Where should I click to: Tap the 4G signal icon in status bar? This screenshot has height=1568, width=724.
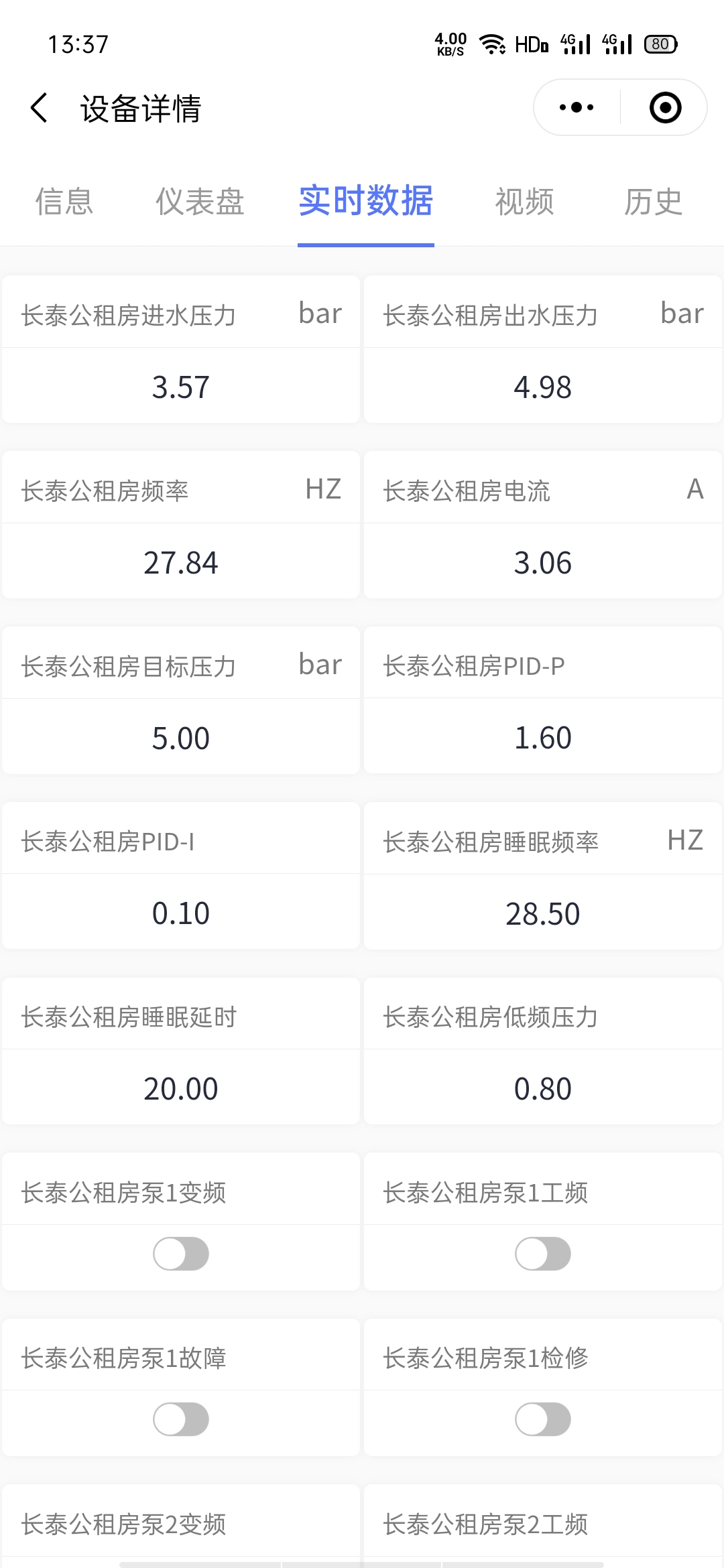(575, 43)
